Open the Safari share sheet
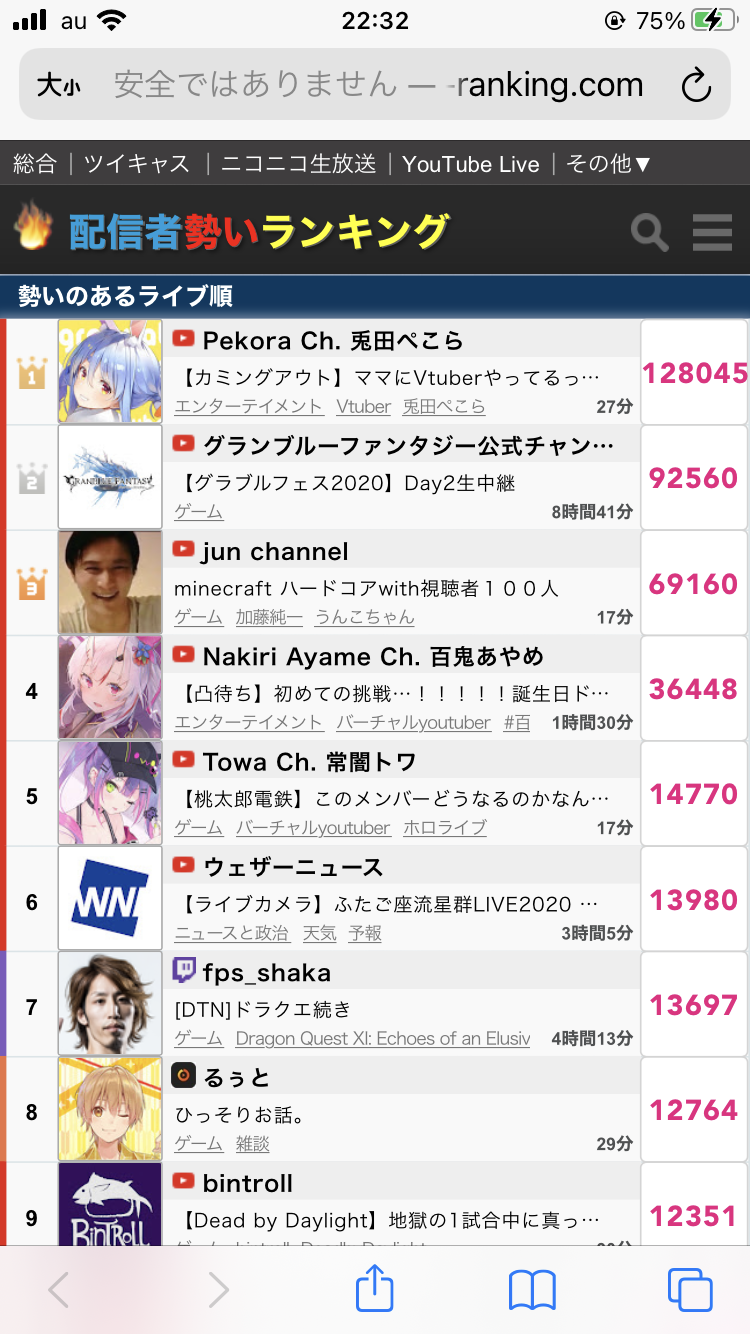 375,1290
